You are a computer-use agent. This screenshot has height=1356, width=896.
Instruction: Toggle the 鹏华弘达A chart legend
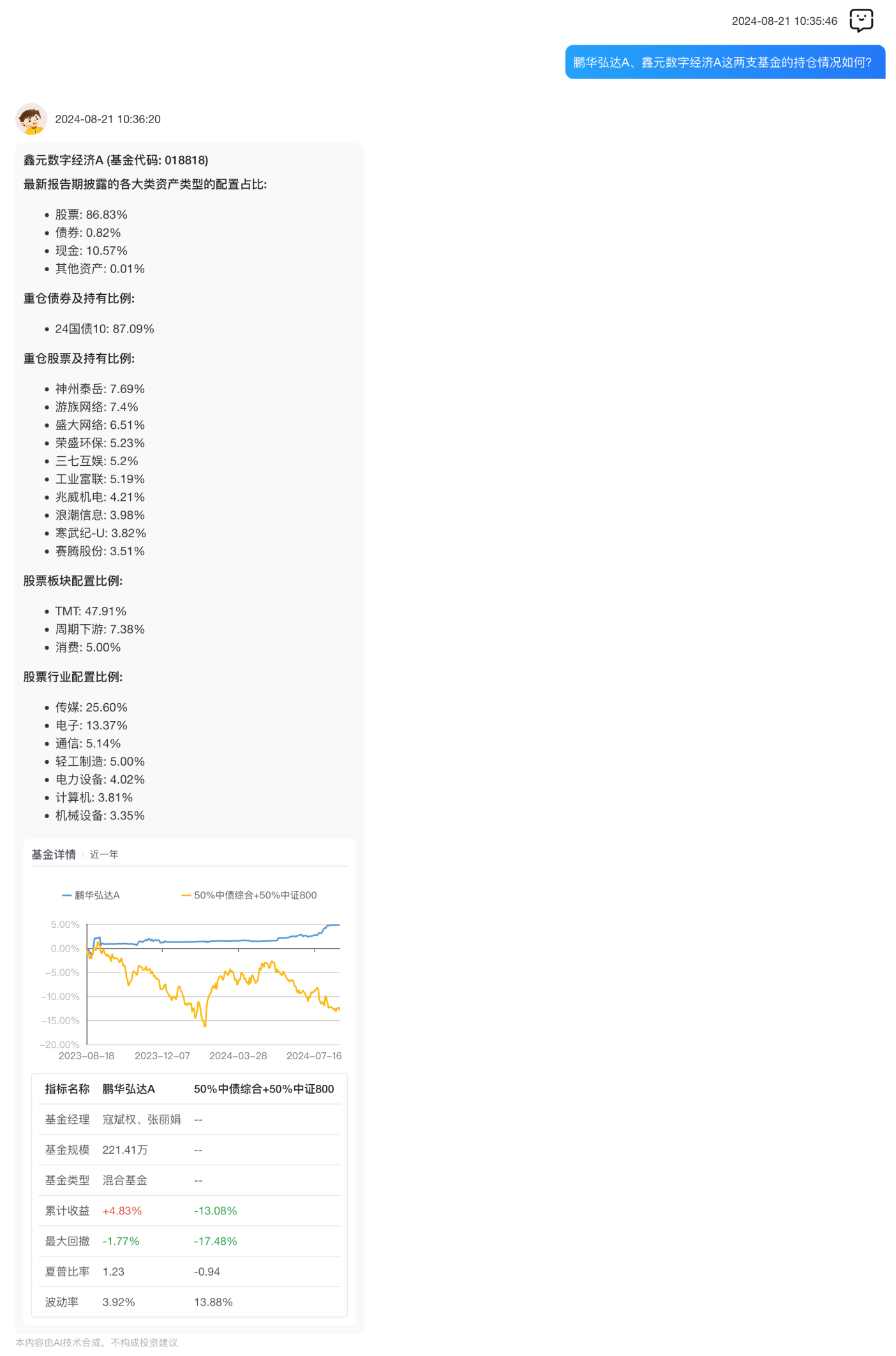[91, 895]
